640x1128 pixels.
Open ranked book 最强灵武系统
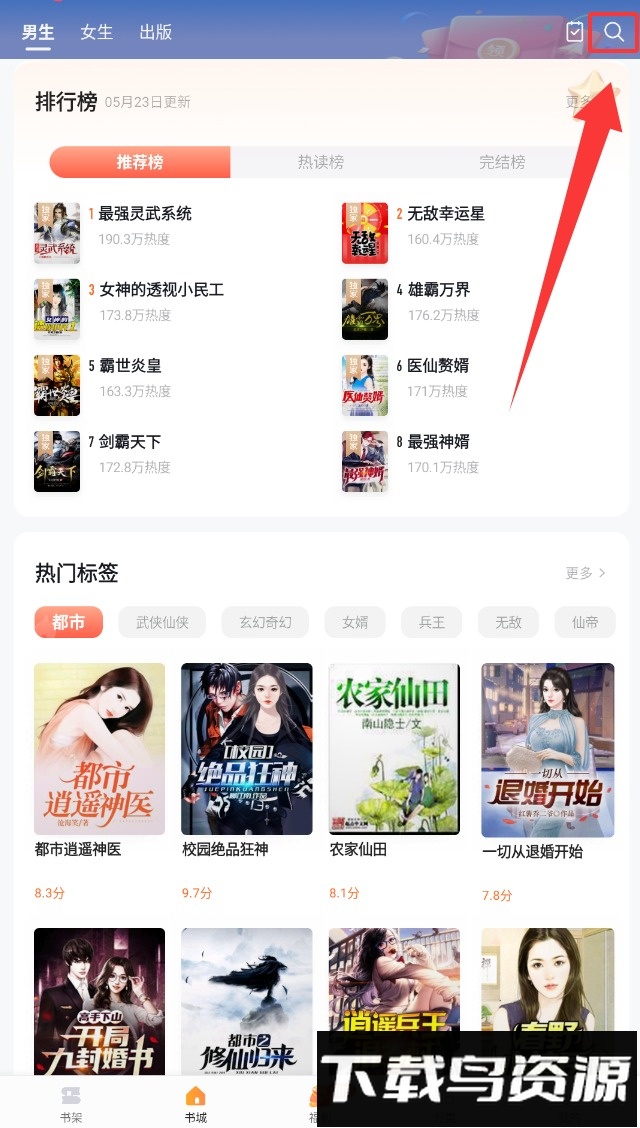144,214
